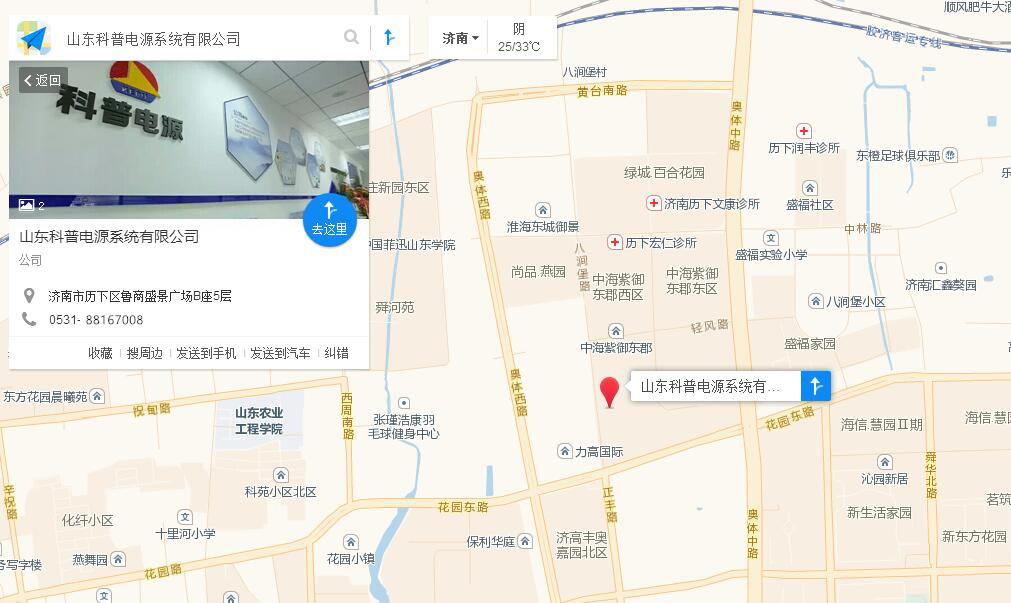View the company photo gallery
Viewport: 1011px width, 603px height.
tap(32, 205)
